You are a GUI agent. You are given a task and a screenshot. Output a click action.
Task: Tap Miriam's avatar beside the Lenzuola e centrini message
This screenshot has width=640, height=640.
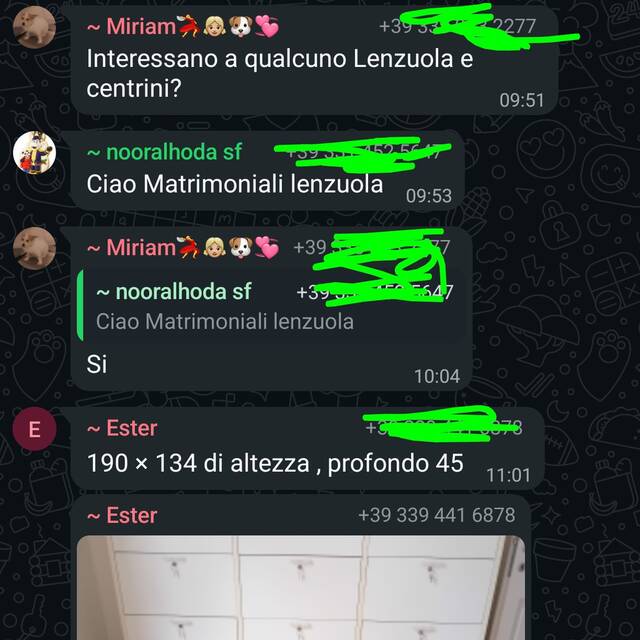34,25
